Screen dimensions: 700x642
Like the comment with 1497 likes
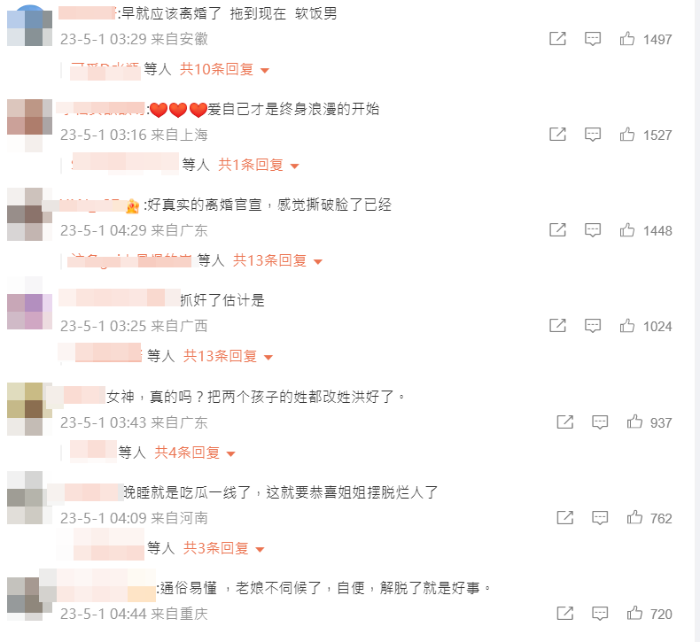point(628,39)
